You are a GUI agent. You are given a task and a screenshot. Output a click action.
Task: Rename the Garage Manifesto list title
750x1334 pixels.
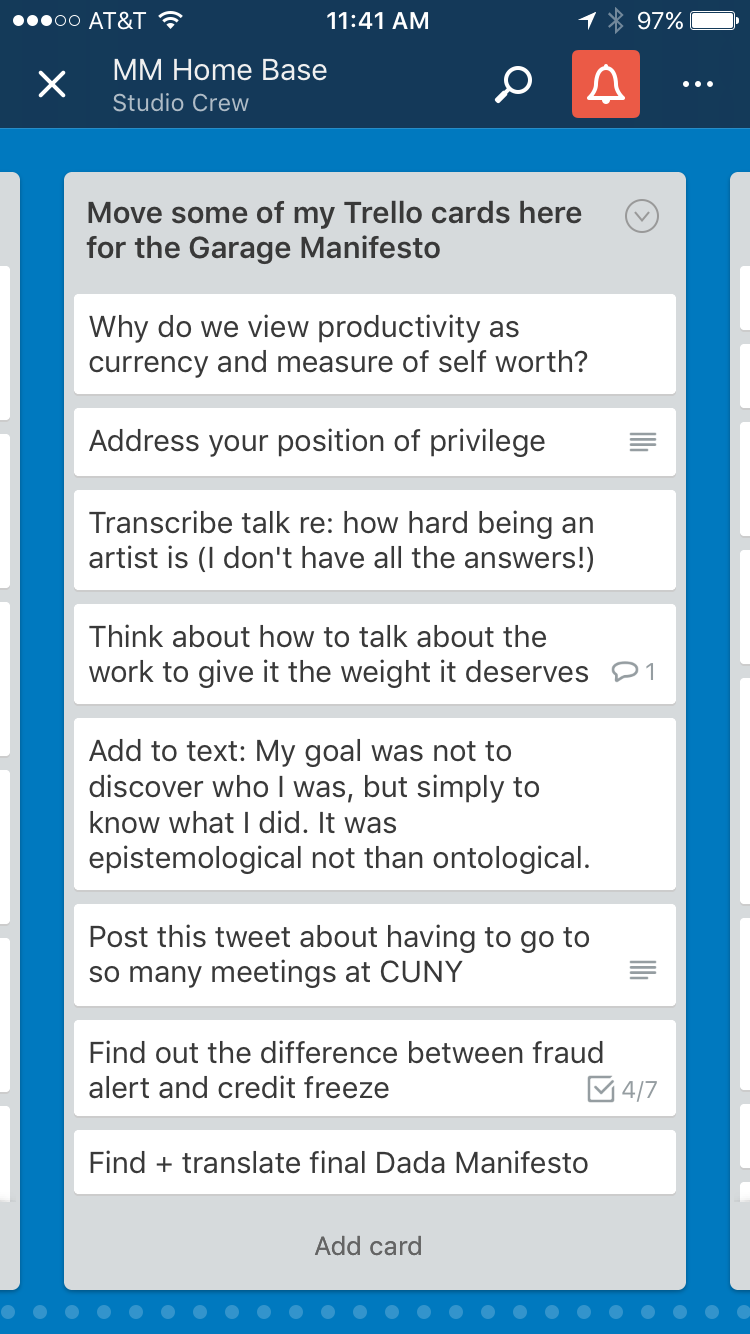pos(334,230)
